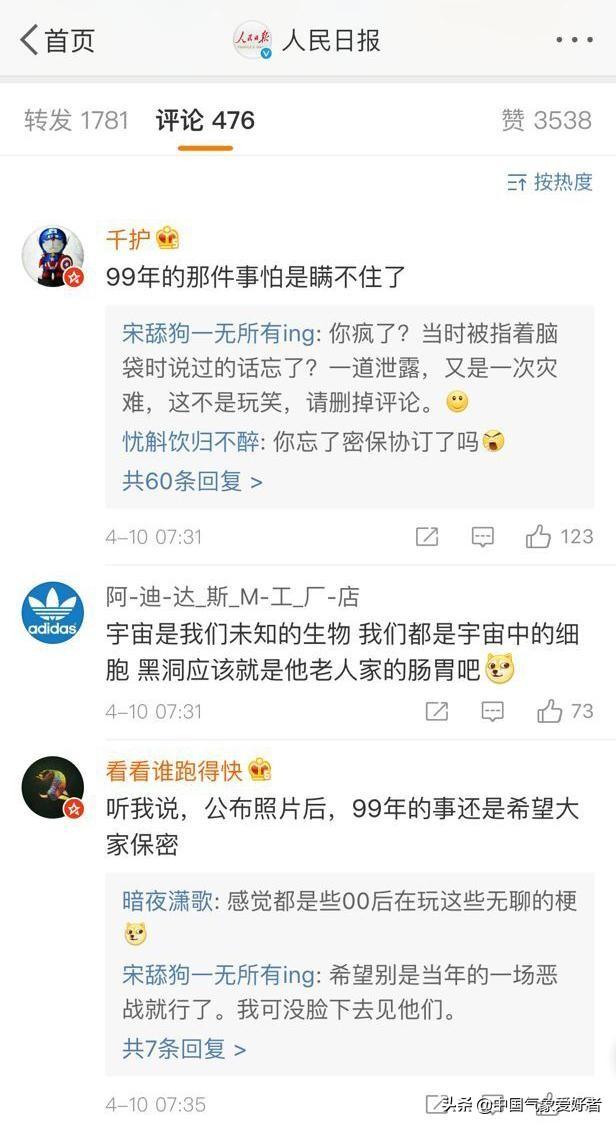Repost the 宇宙是我们未知的生物 comment

point(437,711)
